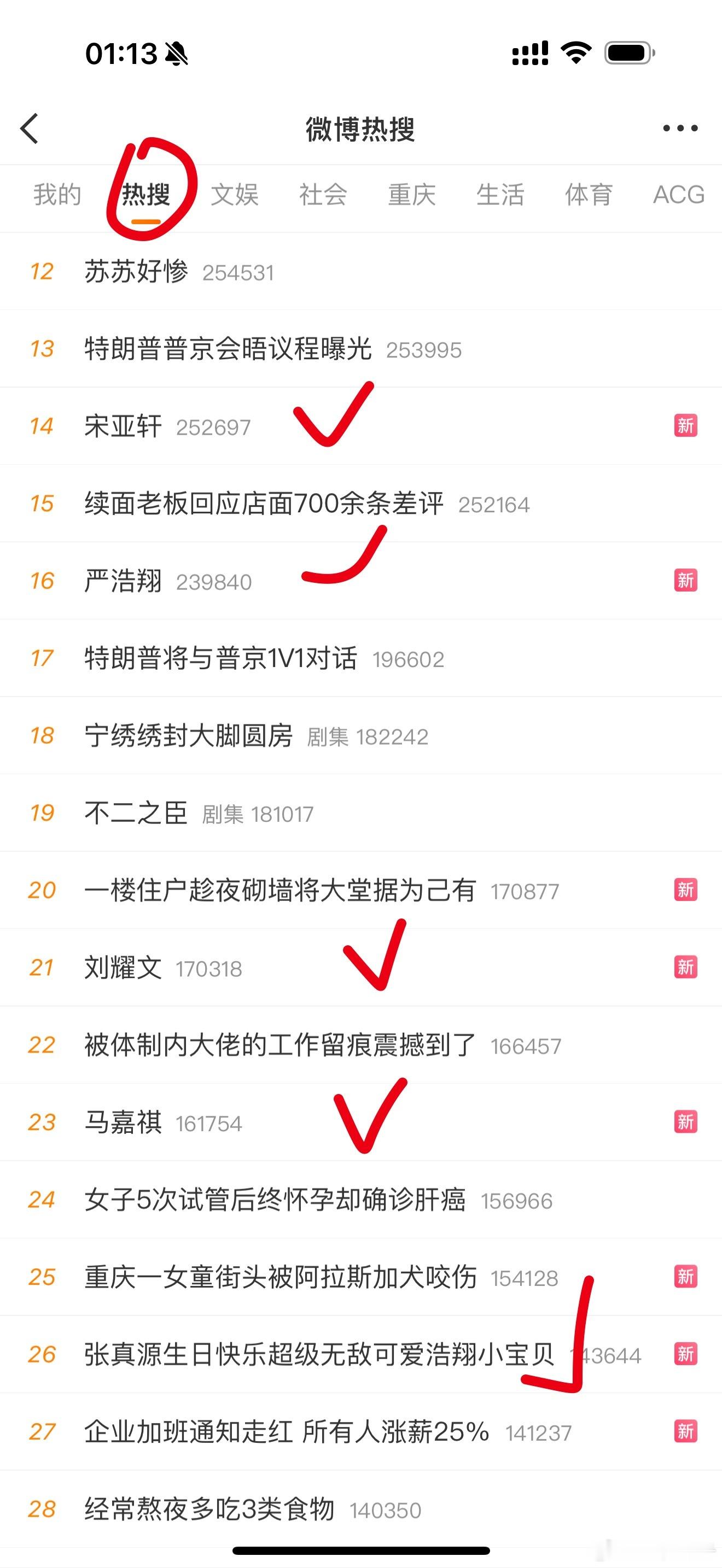View the topic 不二之臣
Image resolution: width=722 pixels, height=1568 pixels.
coord(136,813)
